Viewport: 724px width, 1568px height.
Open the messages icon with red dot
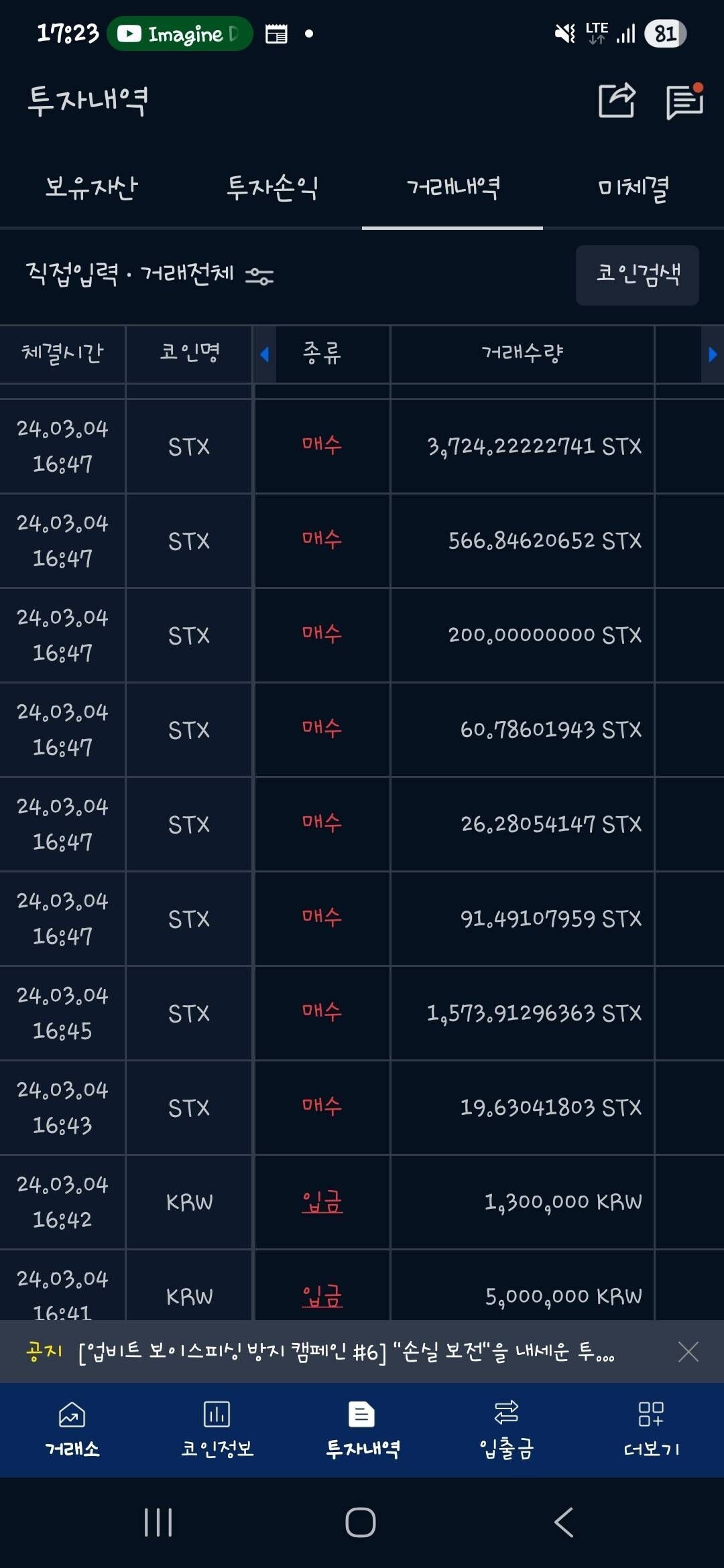pos(684,102)
